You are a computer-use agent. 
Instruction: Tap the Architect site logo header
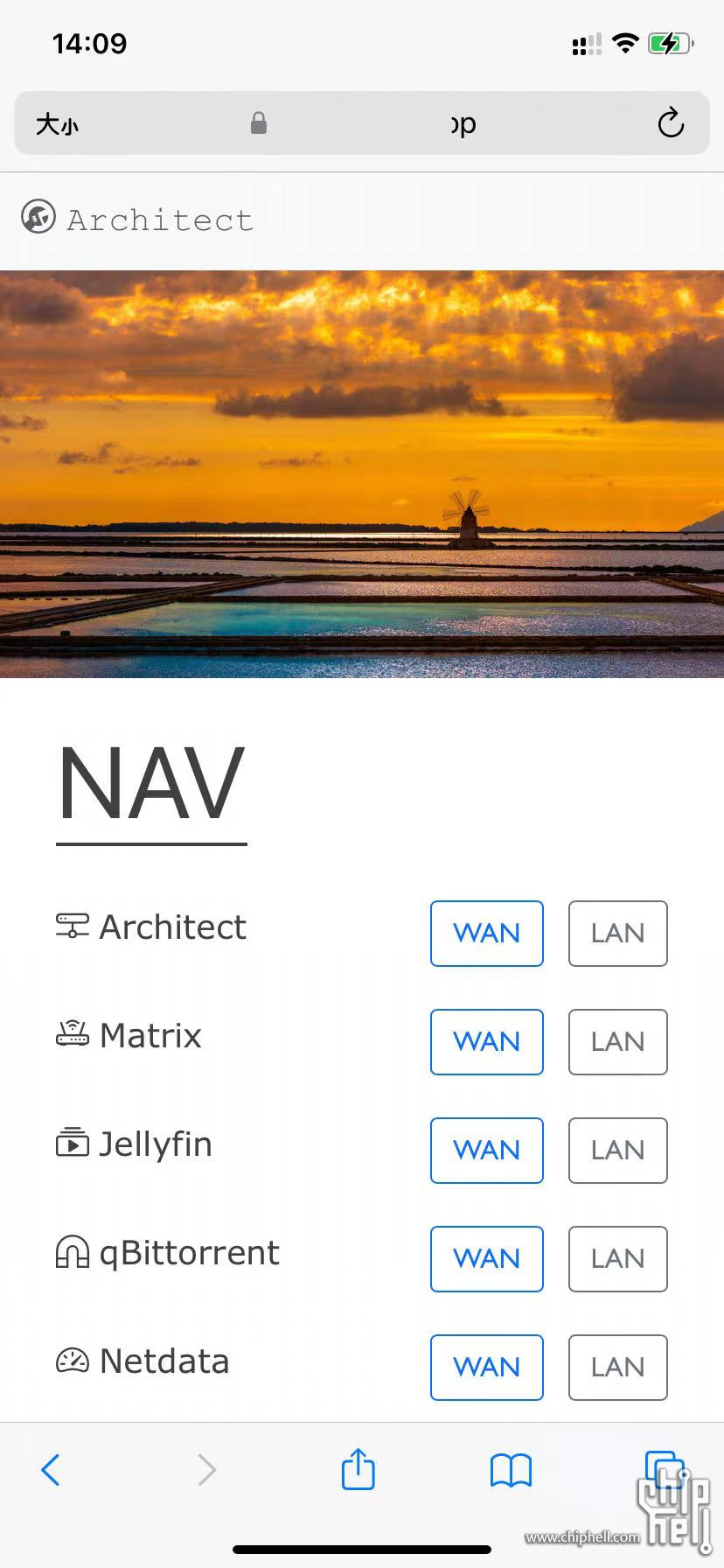pos(137,219)
